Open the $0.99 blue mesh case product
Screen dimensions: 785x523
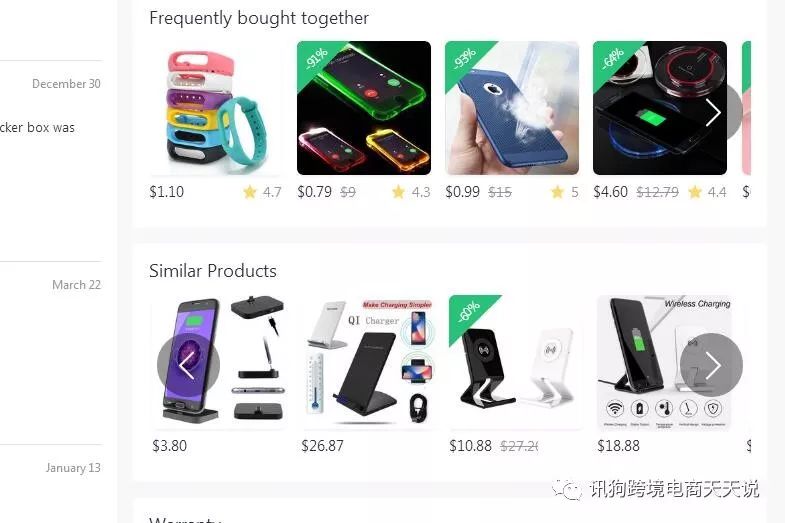click(512, 108)
